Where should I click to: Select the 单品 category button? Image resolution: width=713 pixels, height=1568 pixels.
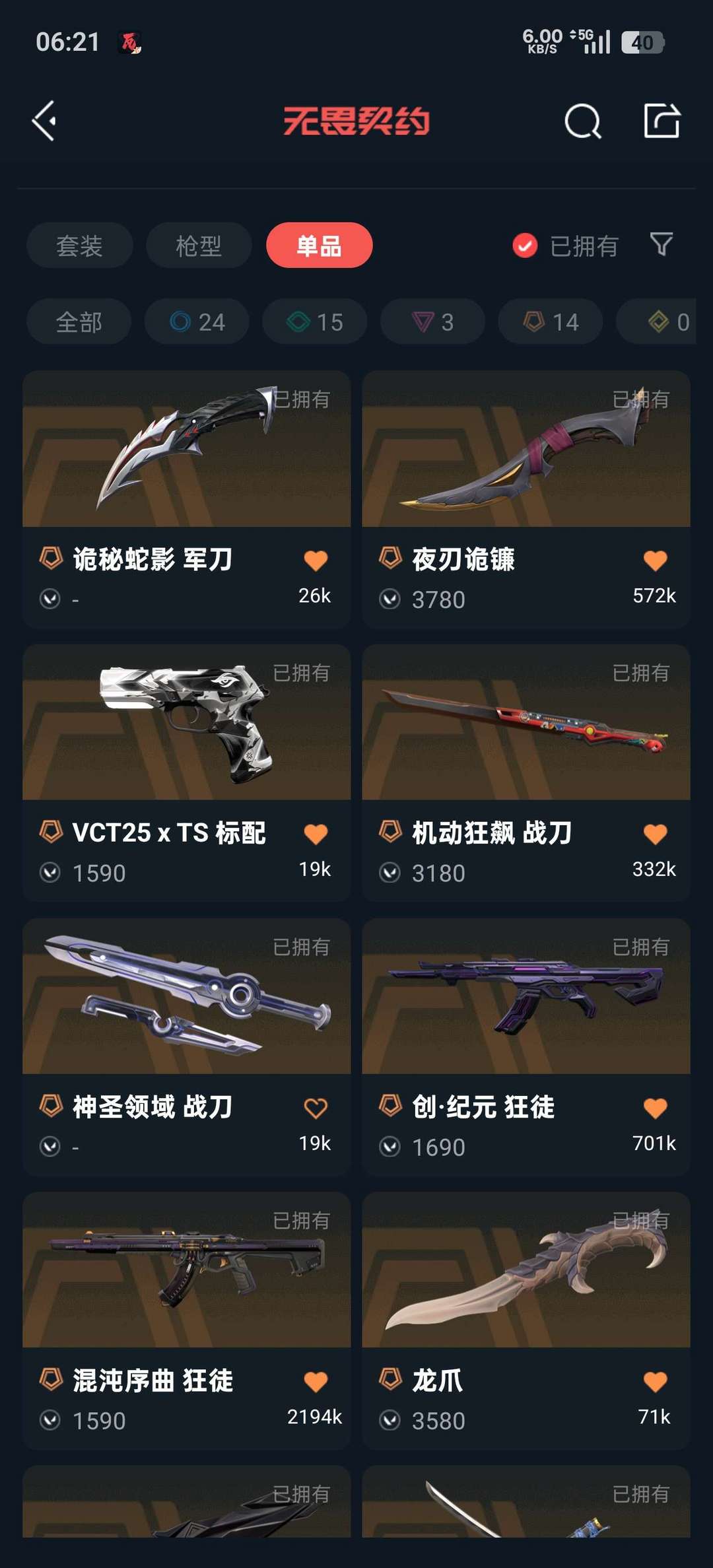[x=320, y=245]
